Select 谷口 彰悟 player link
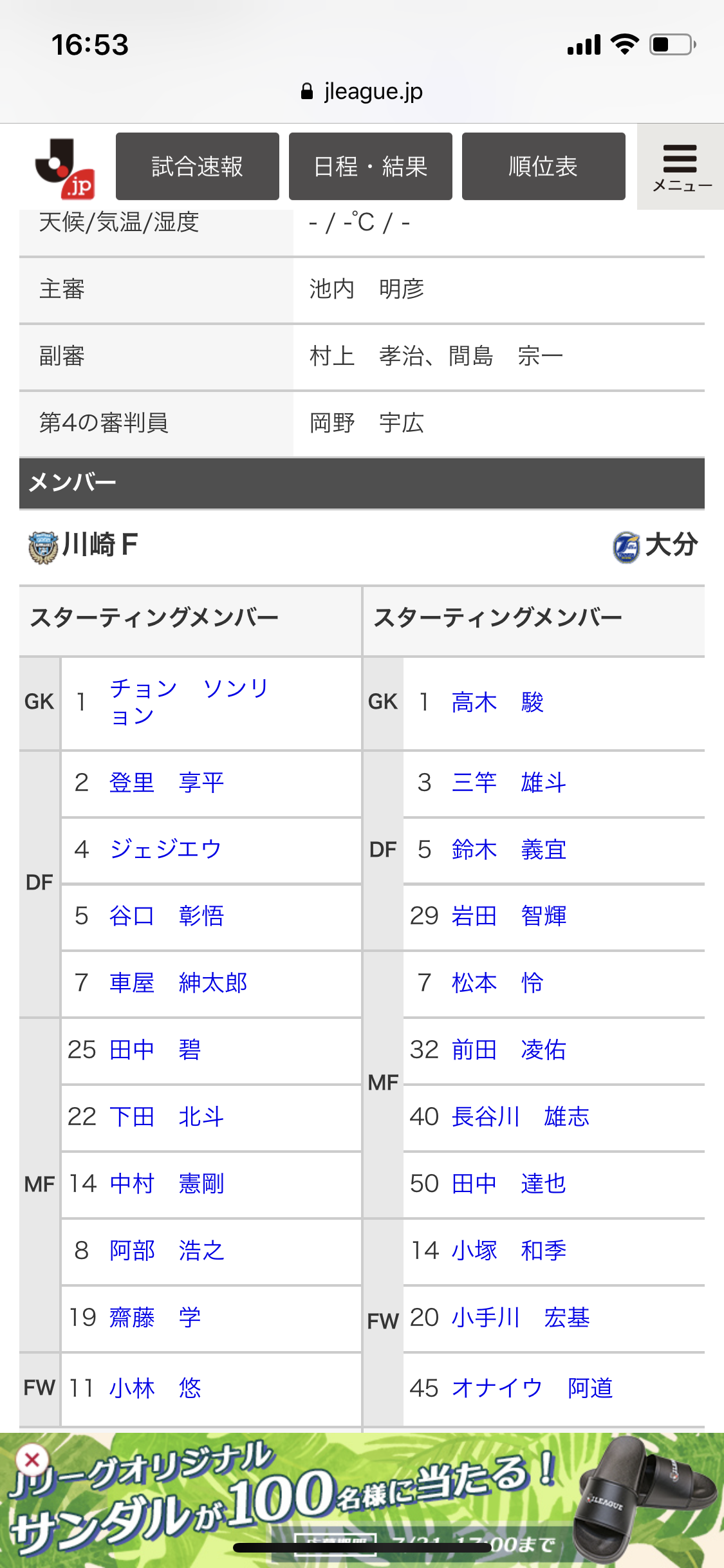Image resolution: width=724 pixels, height=1568 pixels. 167,916
